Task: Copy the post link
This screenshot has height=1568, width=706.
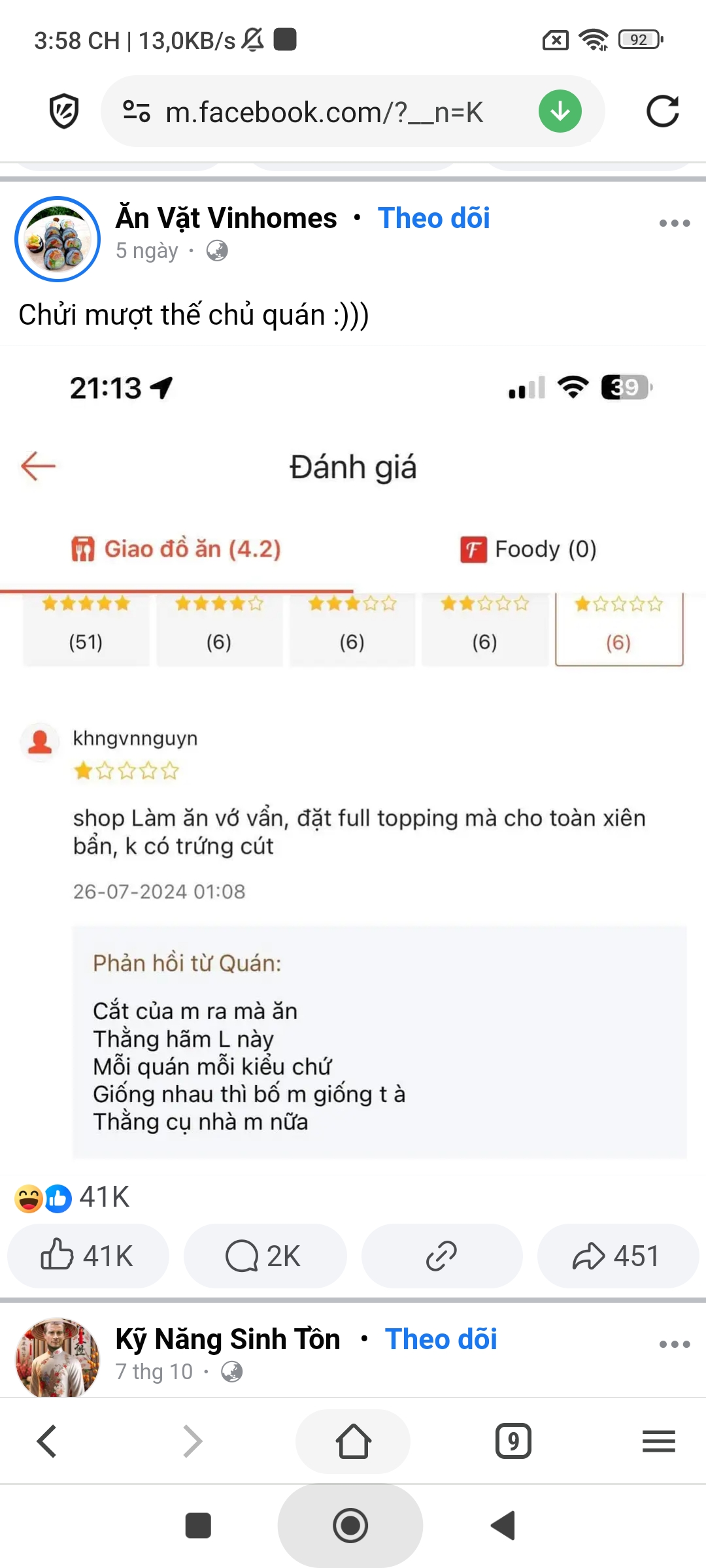Action: point(441,1256)
